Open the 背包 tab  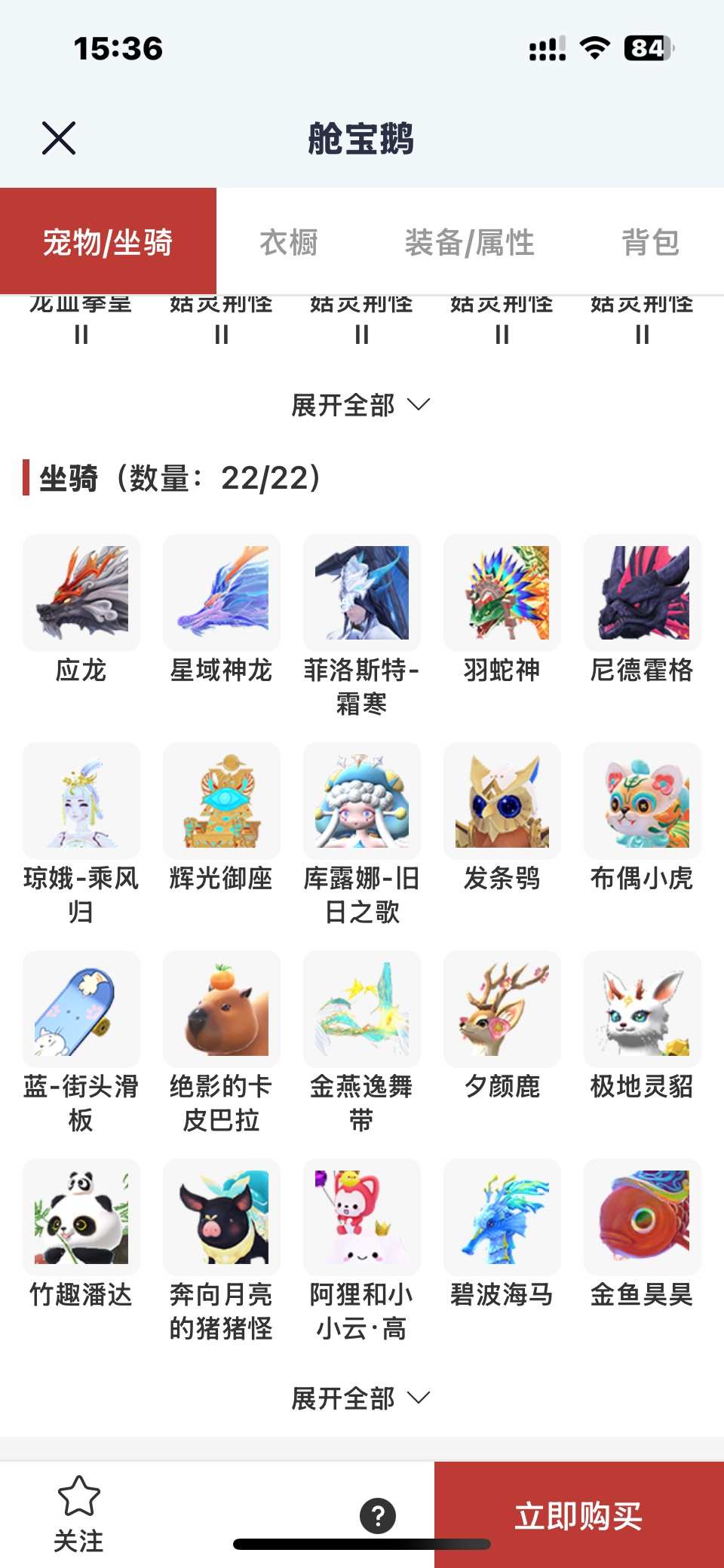[650, 243]
